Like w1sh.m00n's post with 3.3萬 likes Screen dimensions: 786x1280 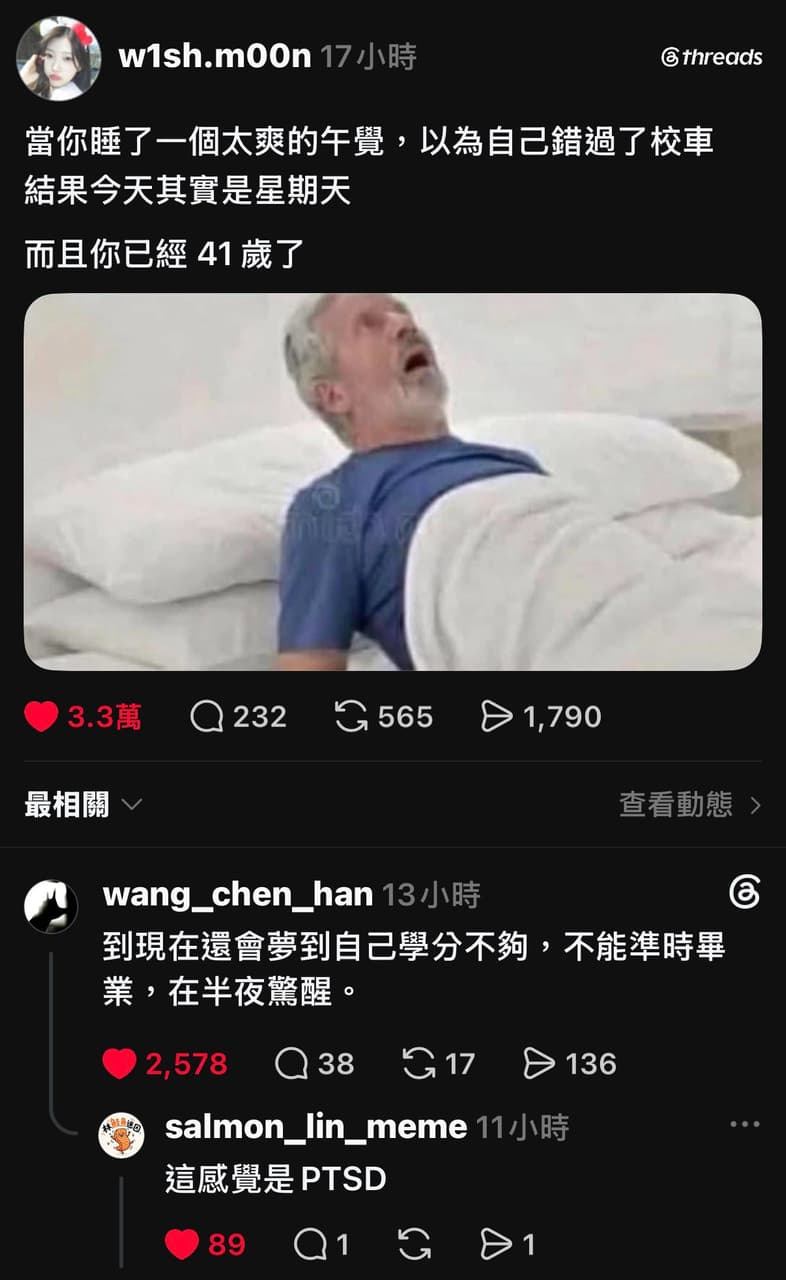[x=83, y=717]
